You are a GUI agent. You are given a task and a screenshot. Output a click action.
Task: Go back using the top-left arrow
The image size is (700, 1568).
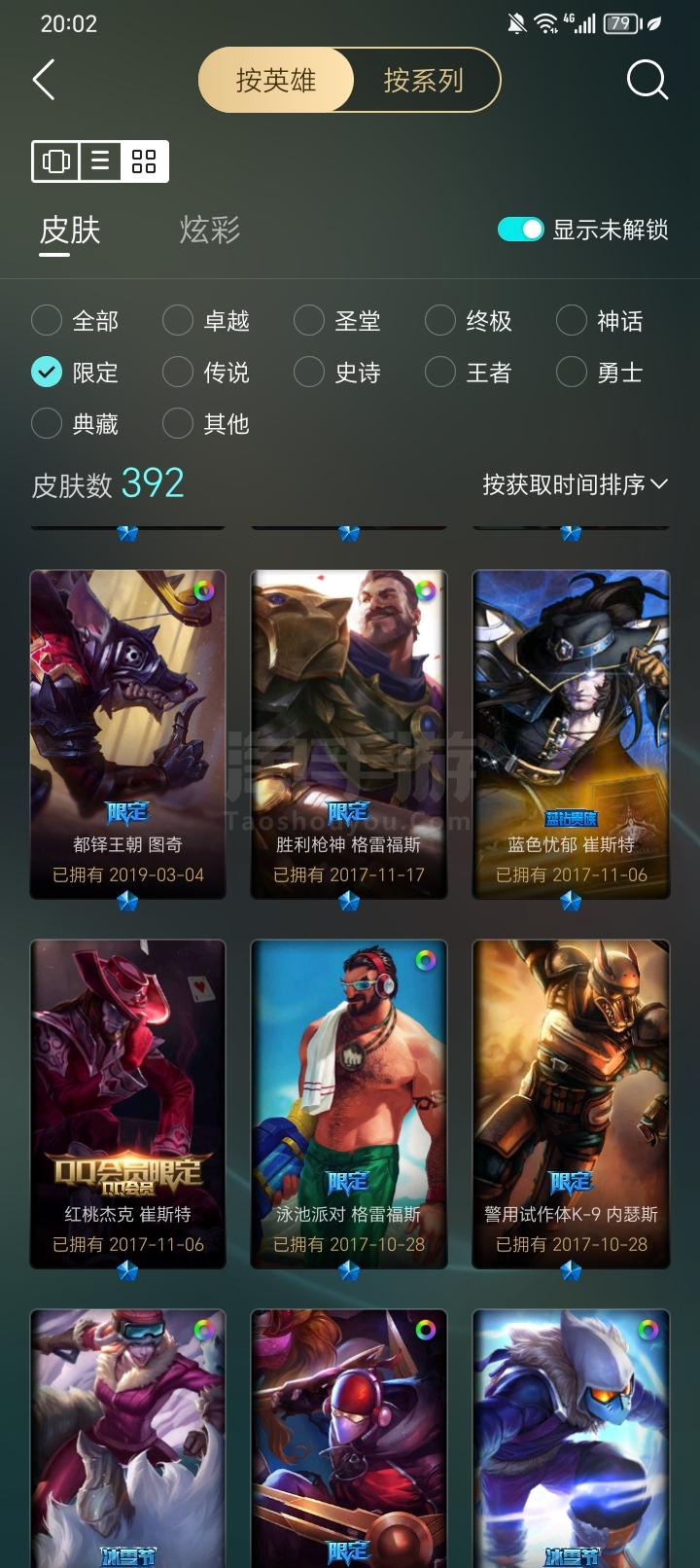click(44, 80)
